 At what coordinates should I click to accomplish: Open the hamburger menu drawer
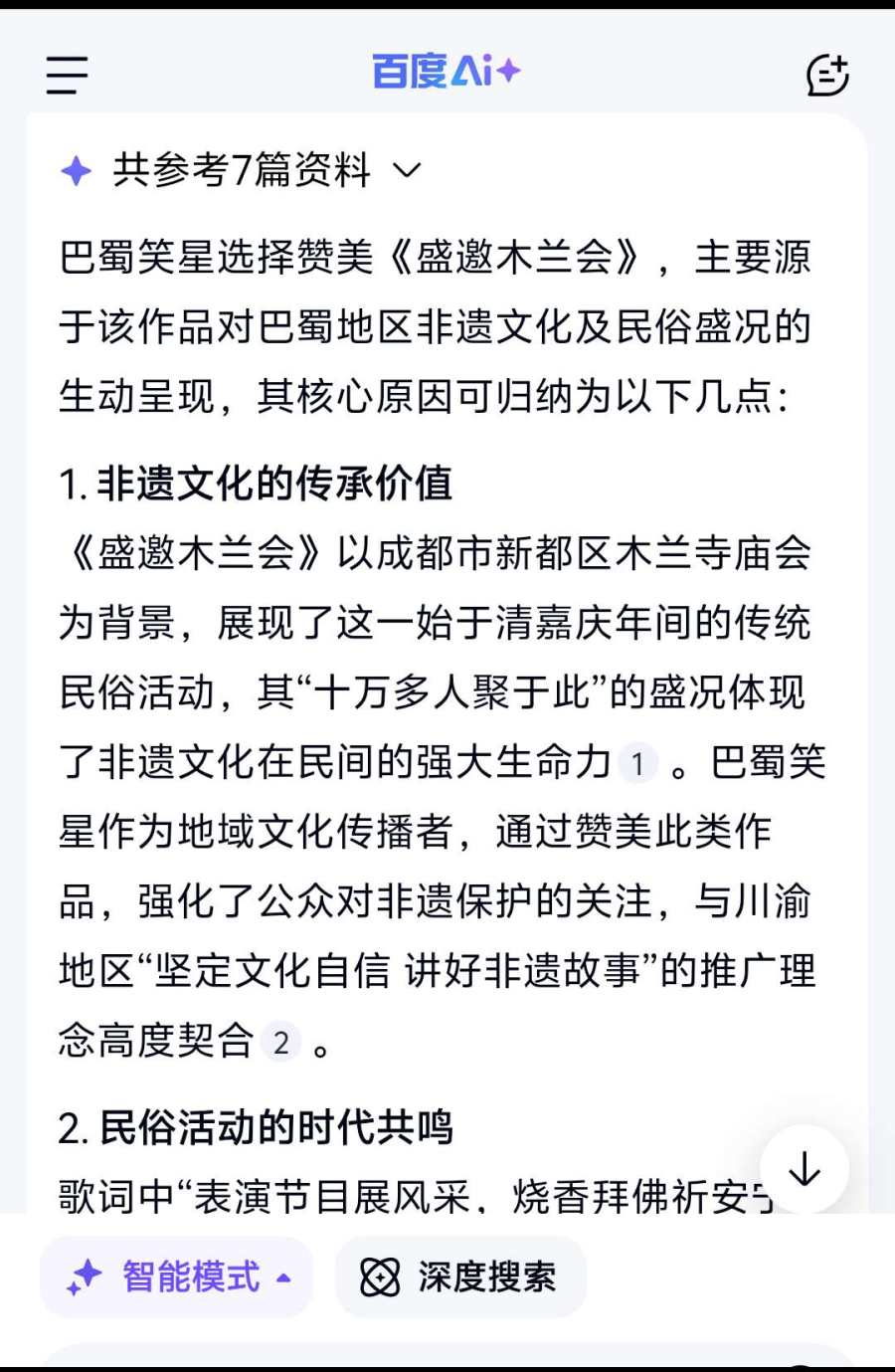[67, 75]
